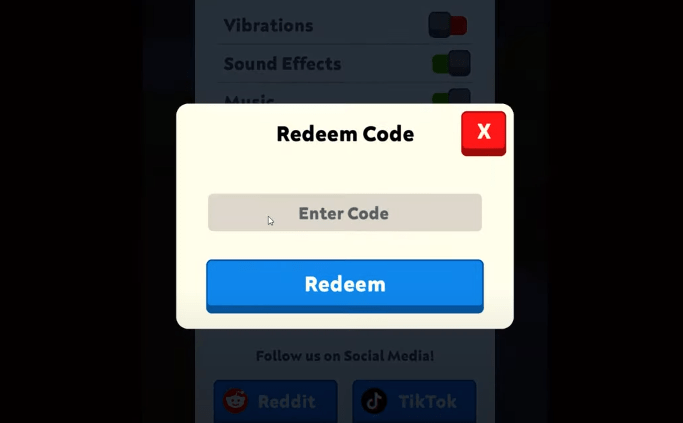
Task: Tap the Enter Code field
Action: click(344, 213)
